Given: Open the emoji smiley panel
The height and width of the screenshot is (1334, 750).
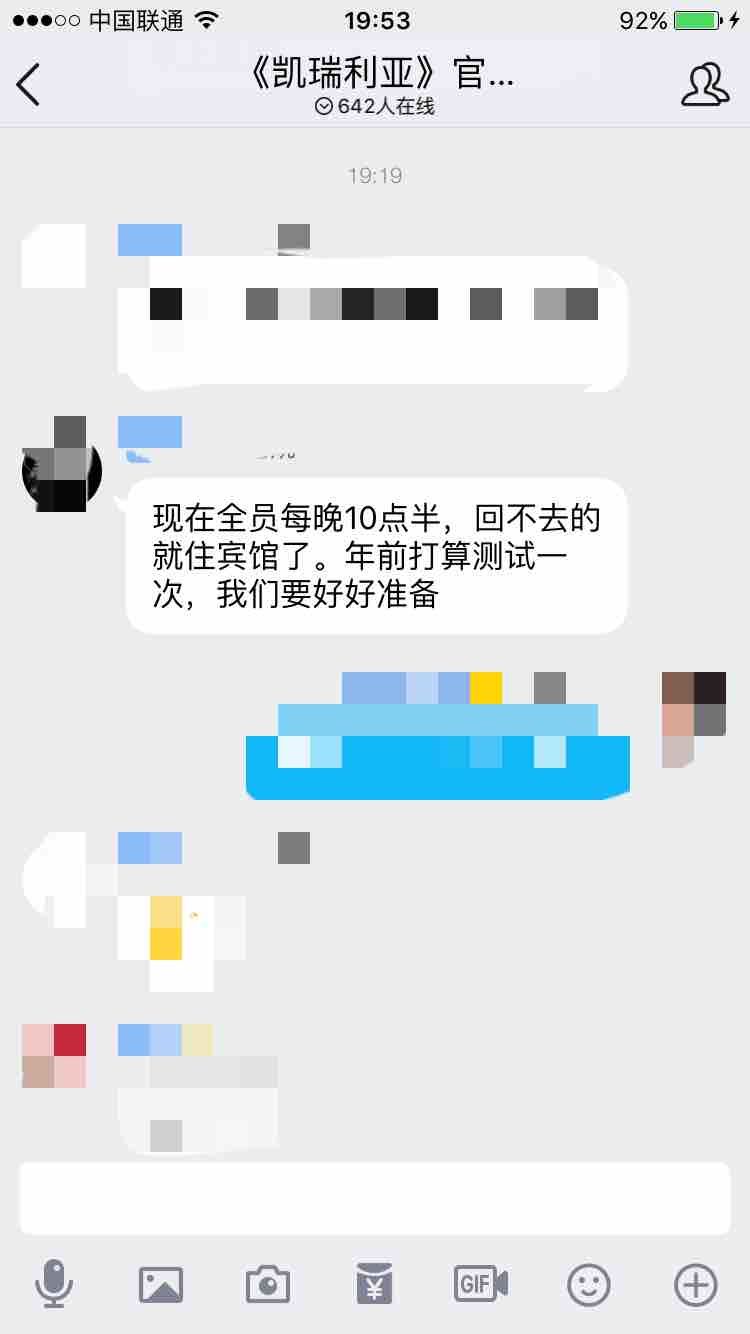Looking at the screenshot, I should (x=588, y=1285).
